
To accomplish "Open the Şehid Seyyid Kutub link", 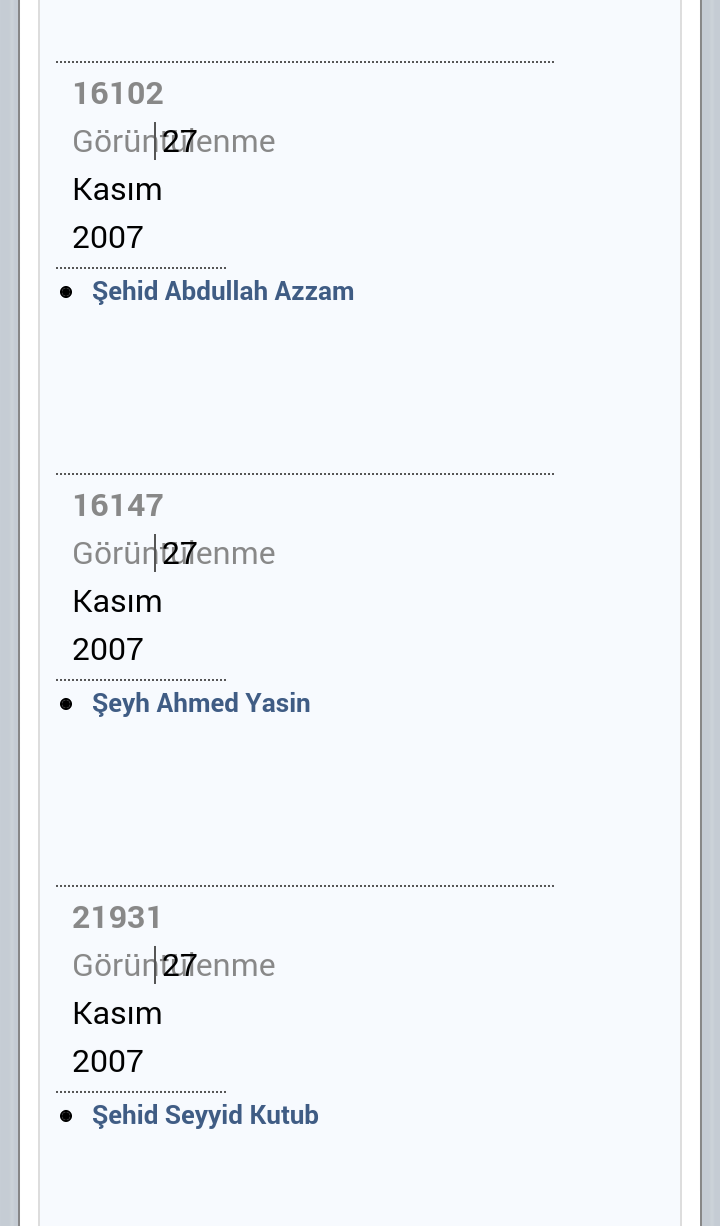I will 205,1115.
